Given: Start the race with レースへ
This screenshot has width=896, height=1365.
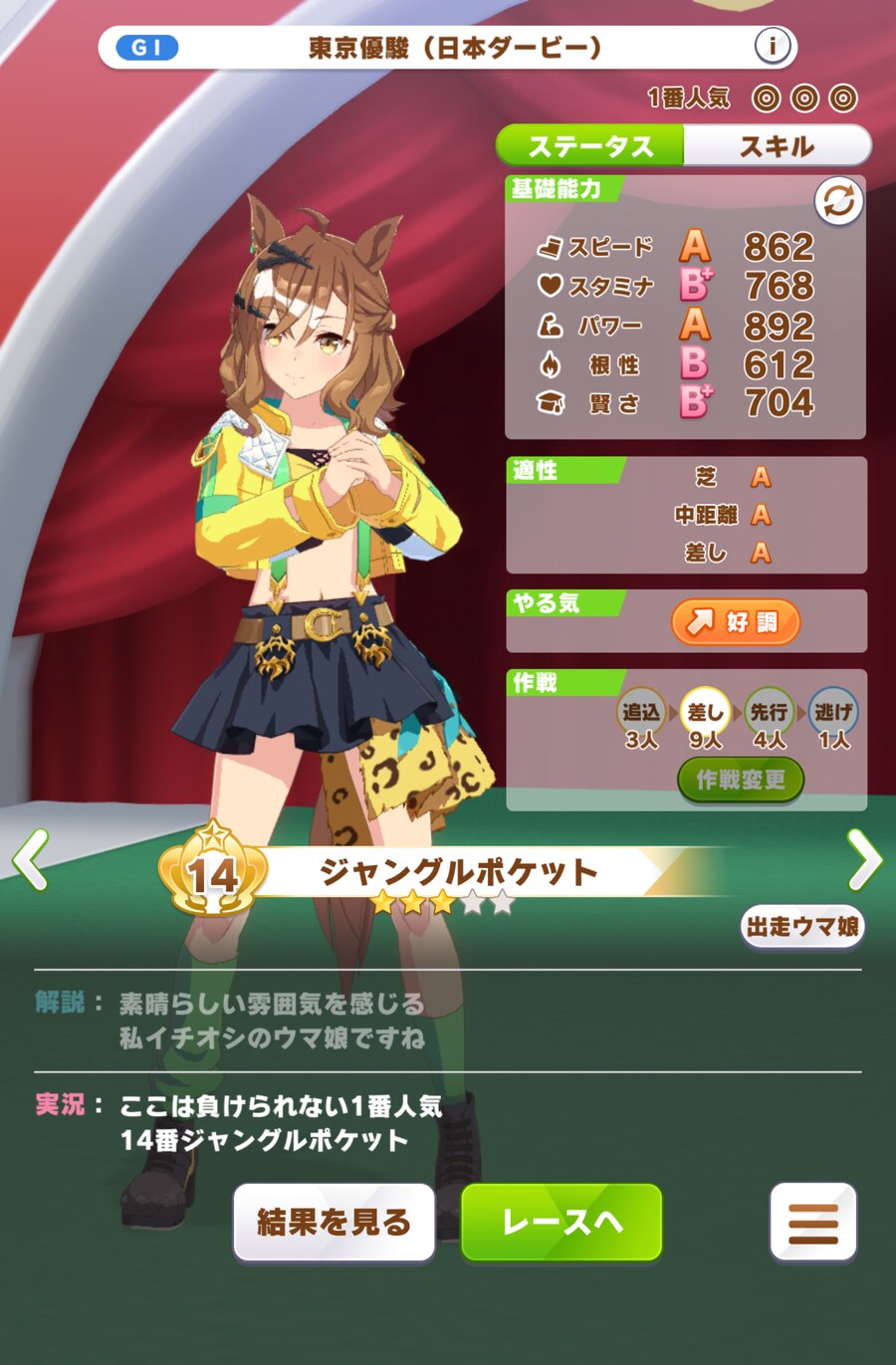Looking at the screenshot, I should point(561,1222).
